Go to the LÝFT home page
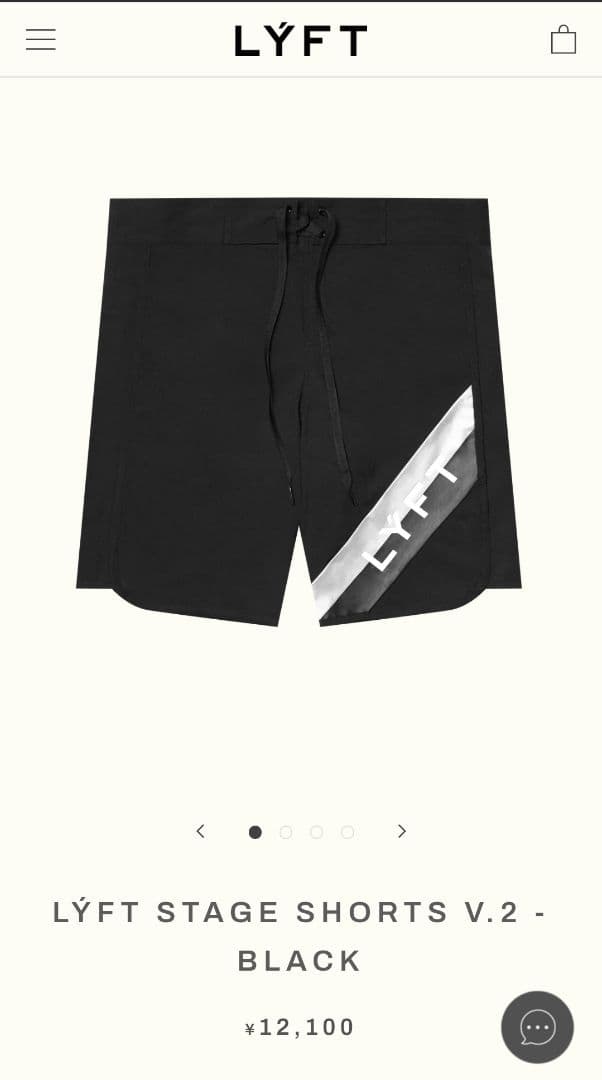The height and width of the screenshot is (1080, 602). [301, 41]
